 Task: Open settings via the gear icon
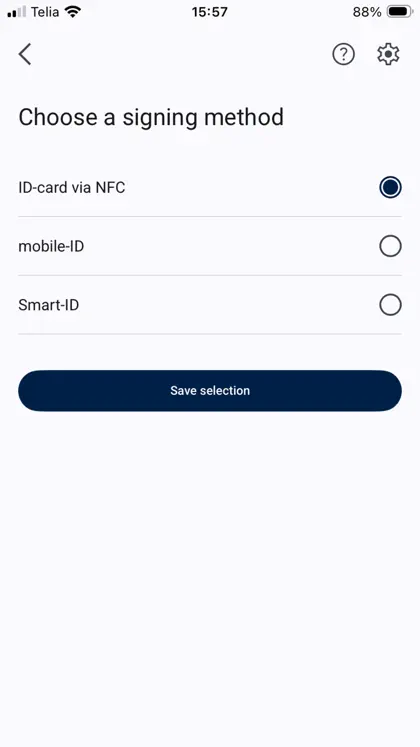pyautogui.click(x=388, y=54)
